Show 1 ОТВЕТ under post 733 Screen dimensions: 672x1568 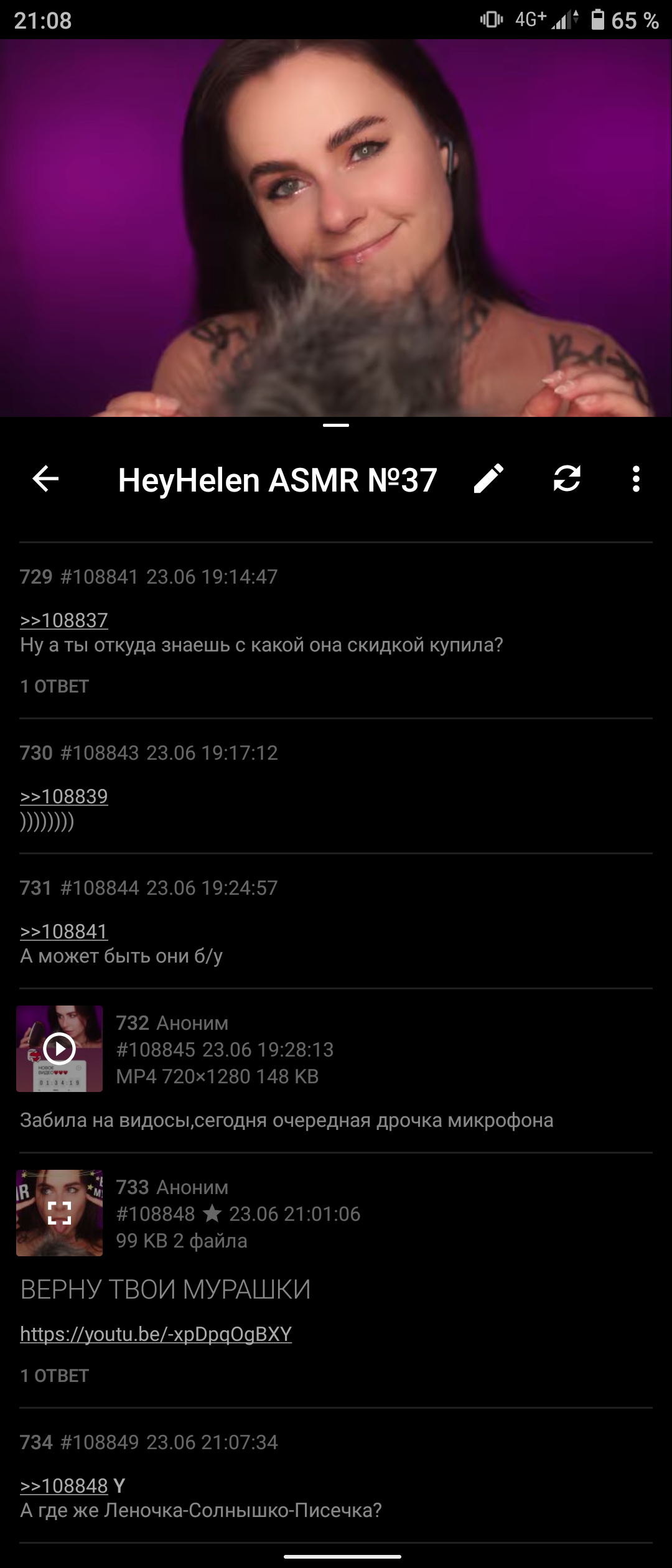tap(55, 1376)
